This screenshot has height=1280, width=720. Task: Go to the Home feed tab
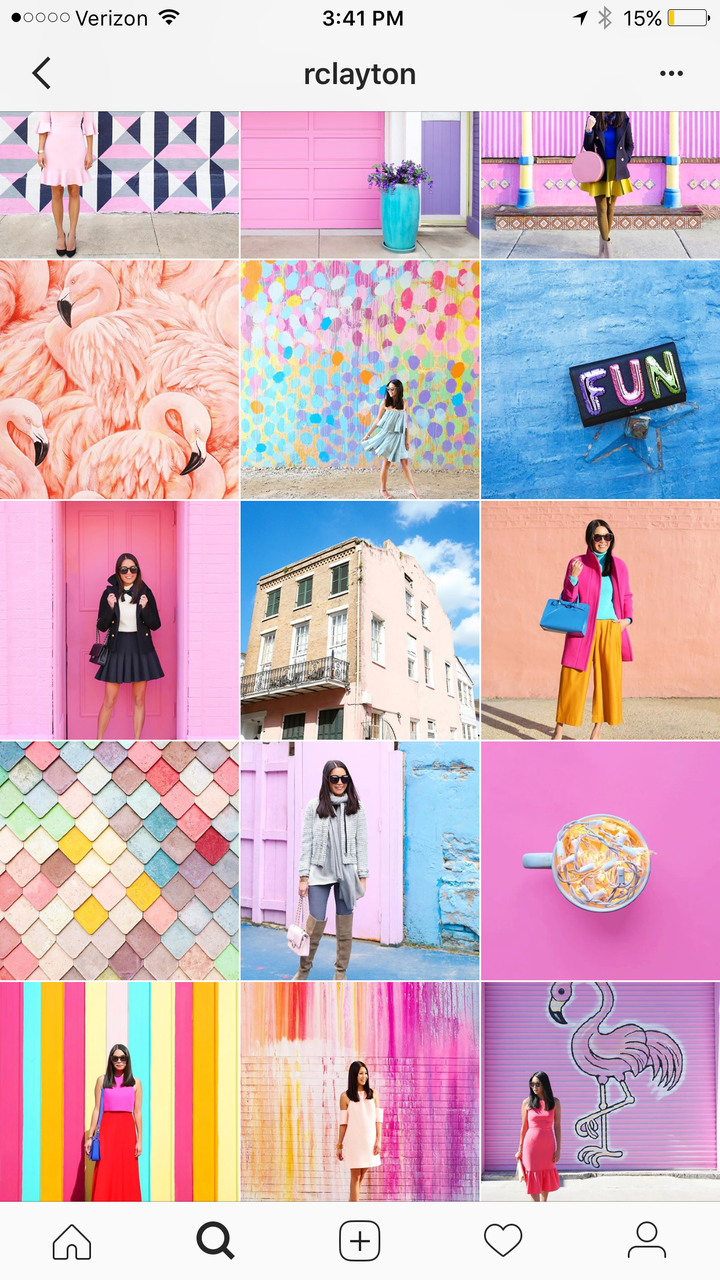coord(72,1241)
